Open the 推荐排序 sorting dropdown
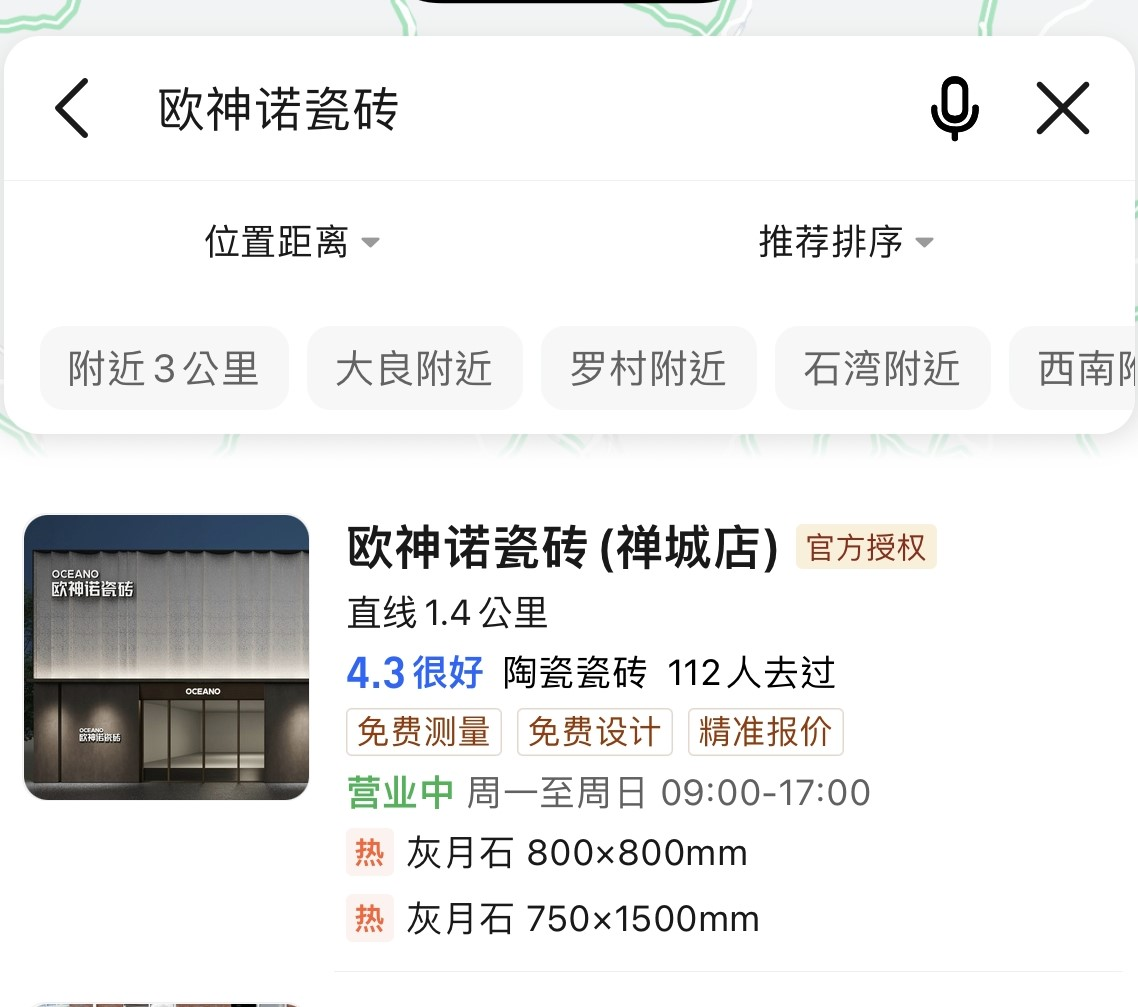1138x1007 pixels. pos(845,242)
